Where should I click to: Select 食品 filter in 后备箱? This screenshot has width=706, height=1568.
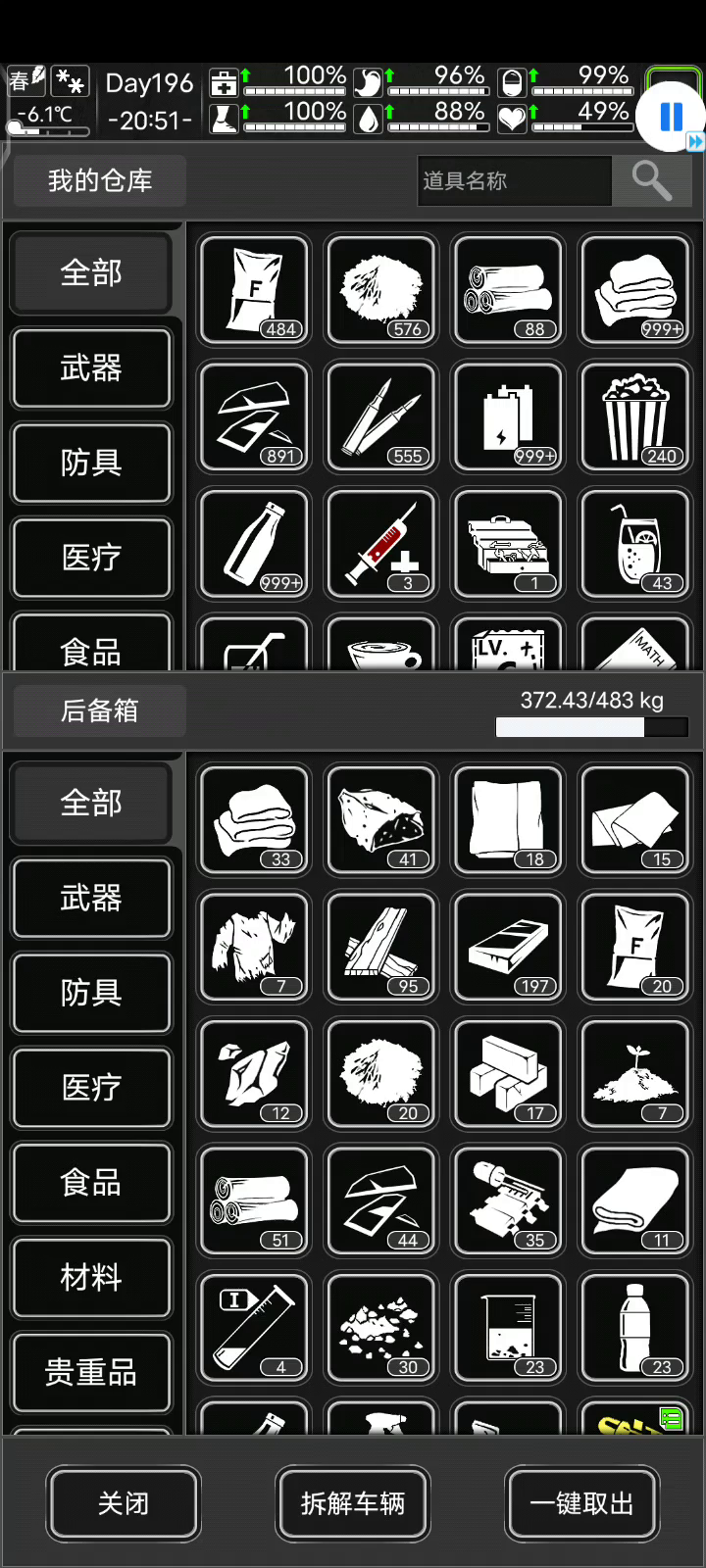[x=91, y=1182]
